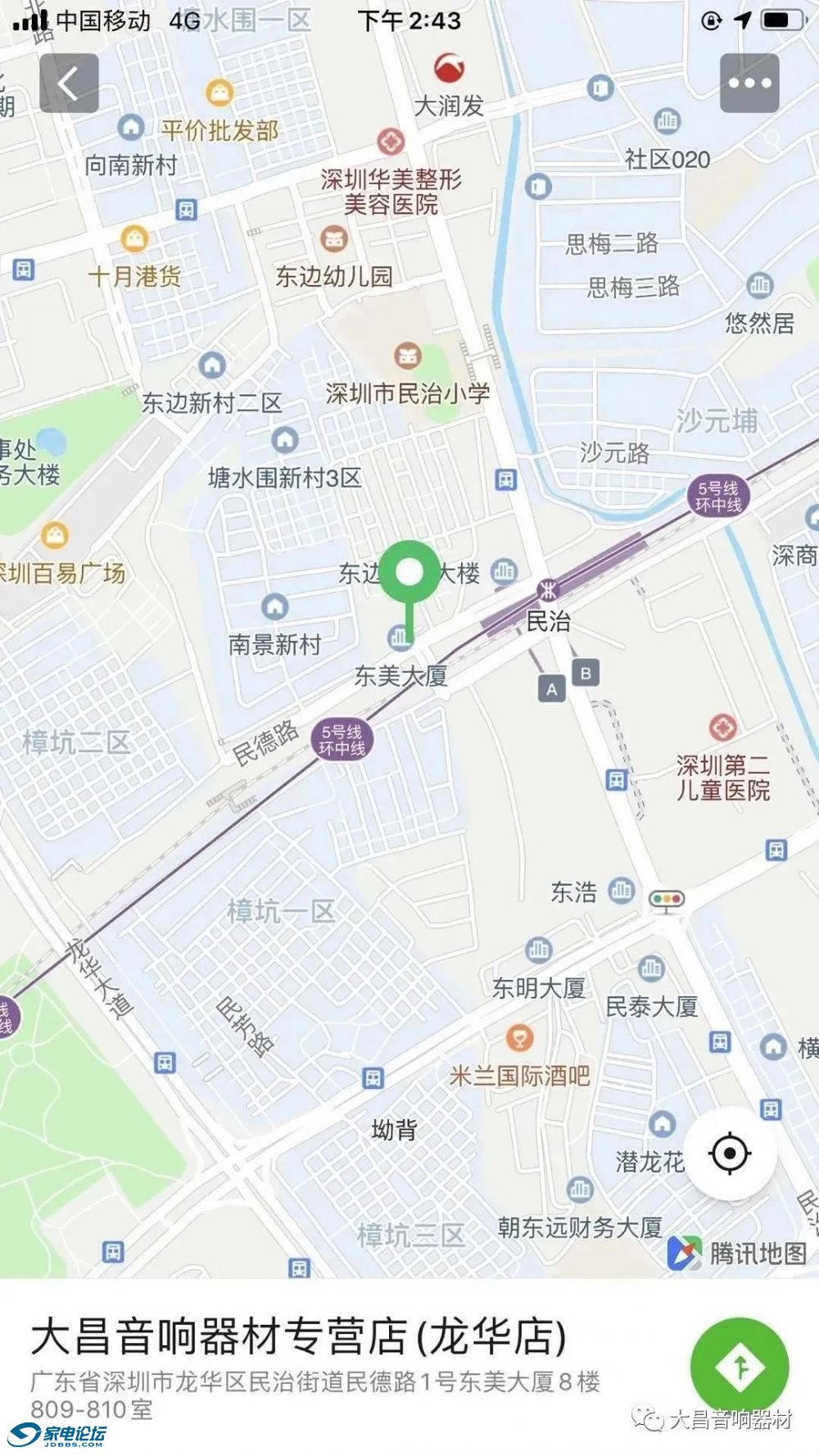Go back using the top-left arrow

[x=69, y=83]
